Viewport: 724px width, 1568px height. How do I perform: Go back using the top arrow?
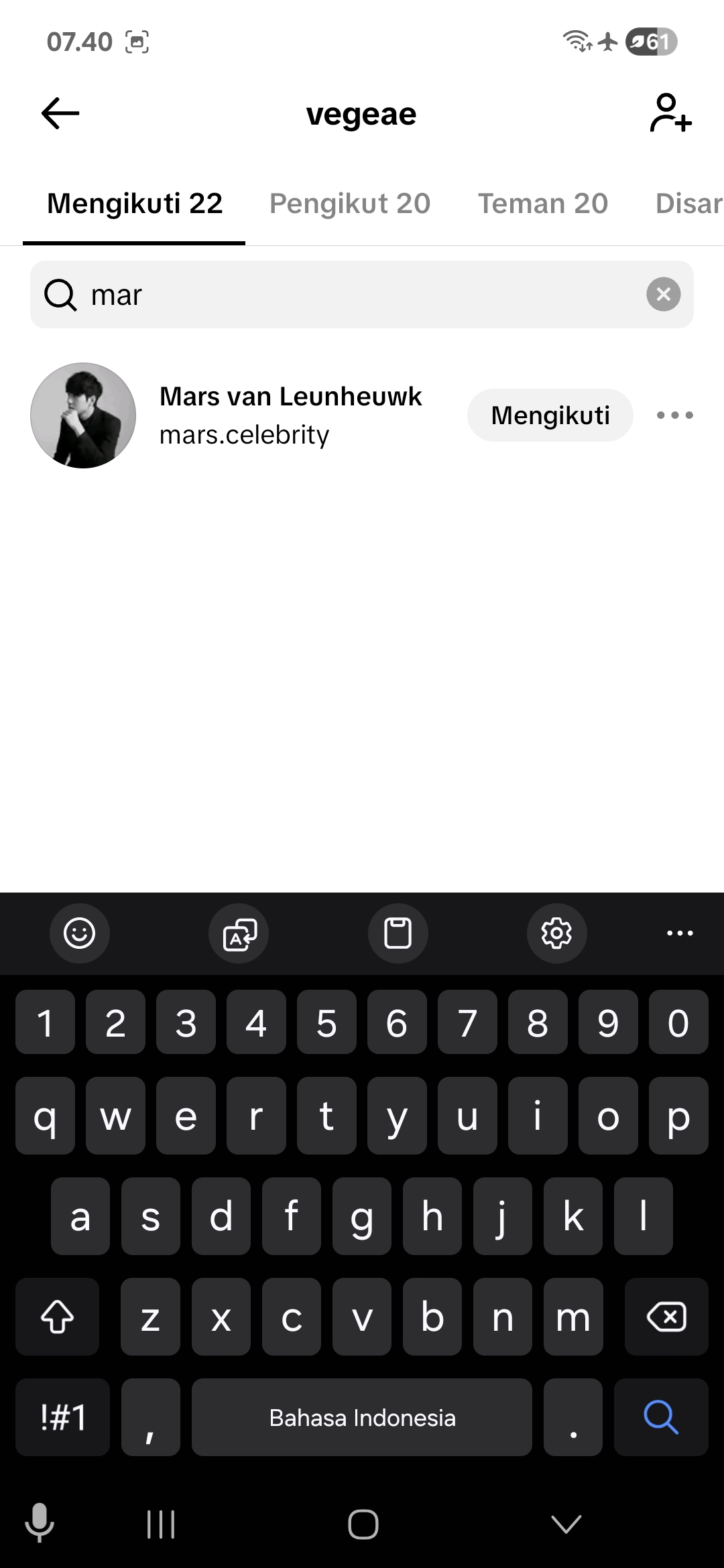point(60,113)
